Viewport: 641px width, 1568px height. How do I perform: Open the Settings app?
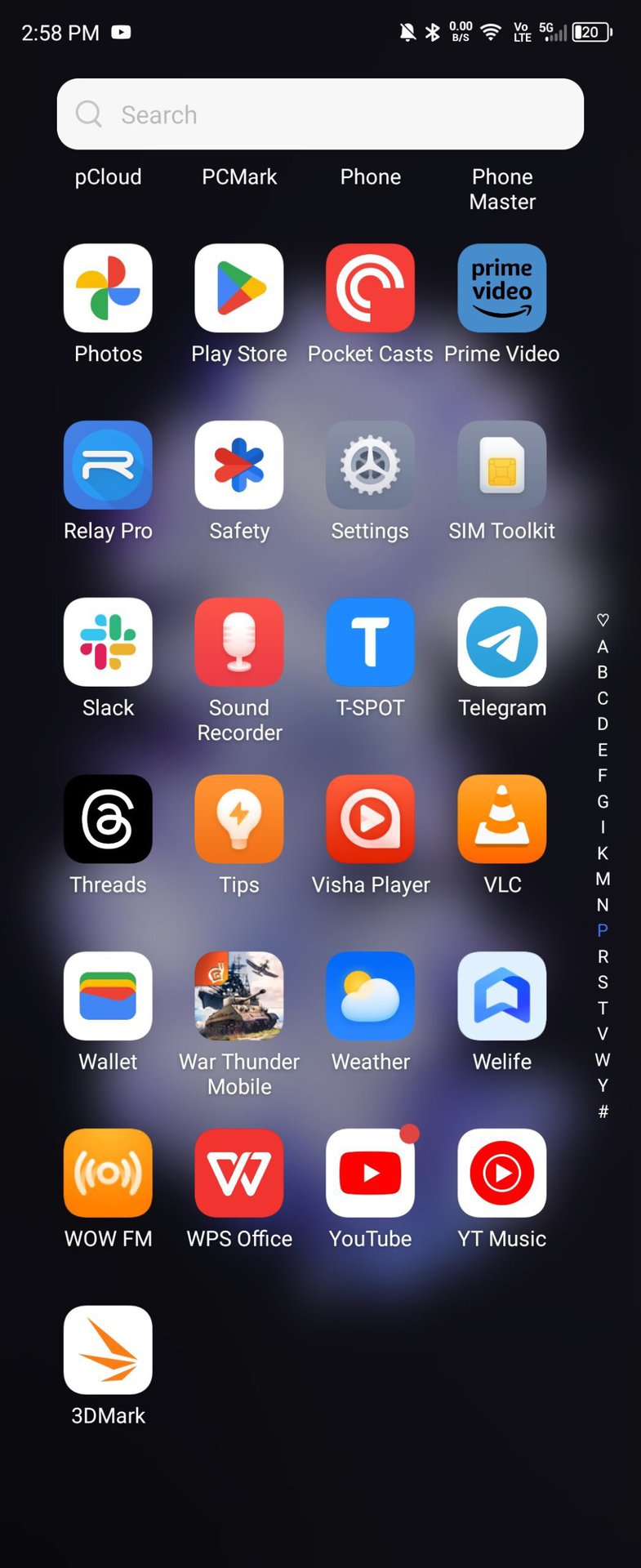[370, 465]
